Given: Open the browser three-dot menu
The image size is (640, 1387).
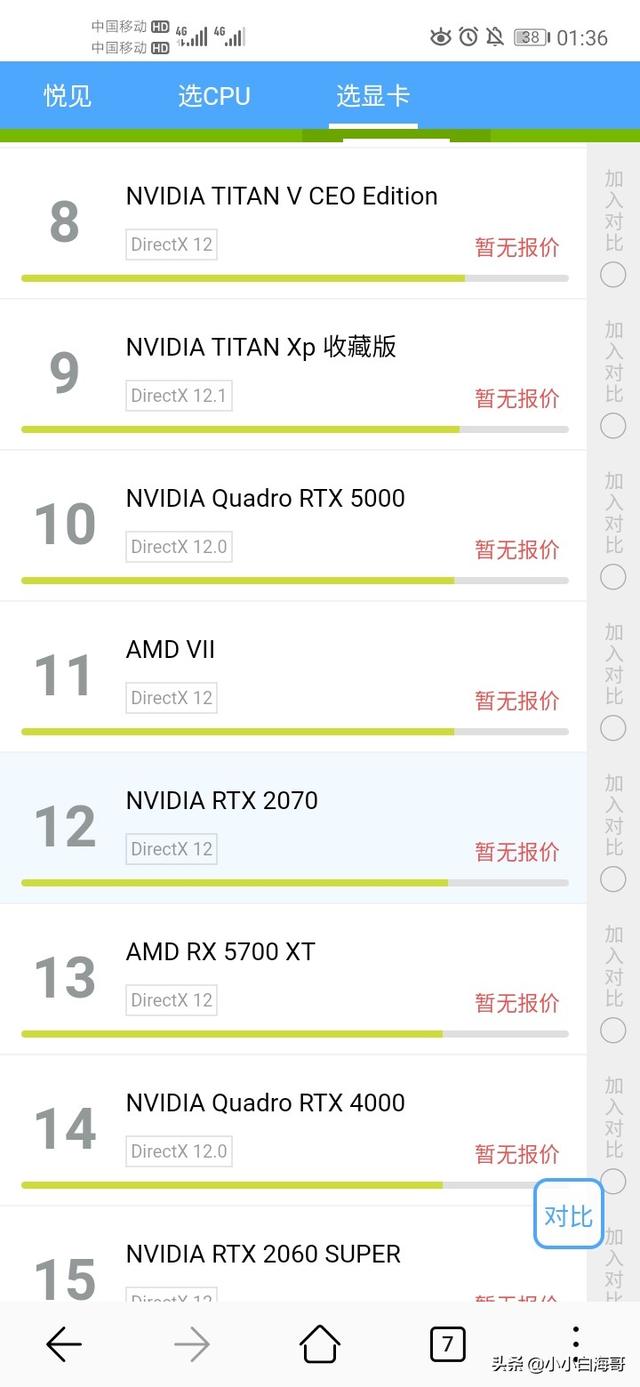Looking at the screenshot, I should pyautogui.click(x=575, y=1342).
